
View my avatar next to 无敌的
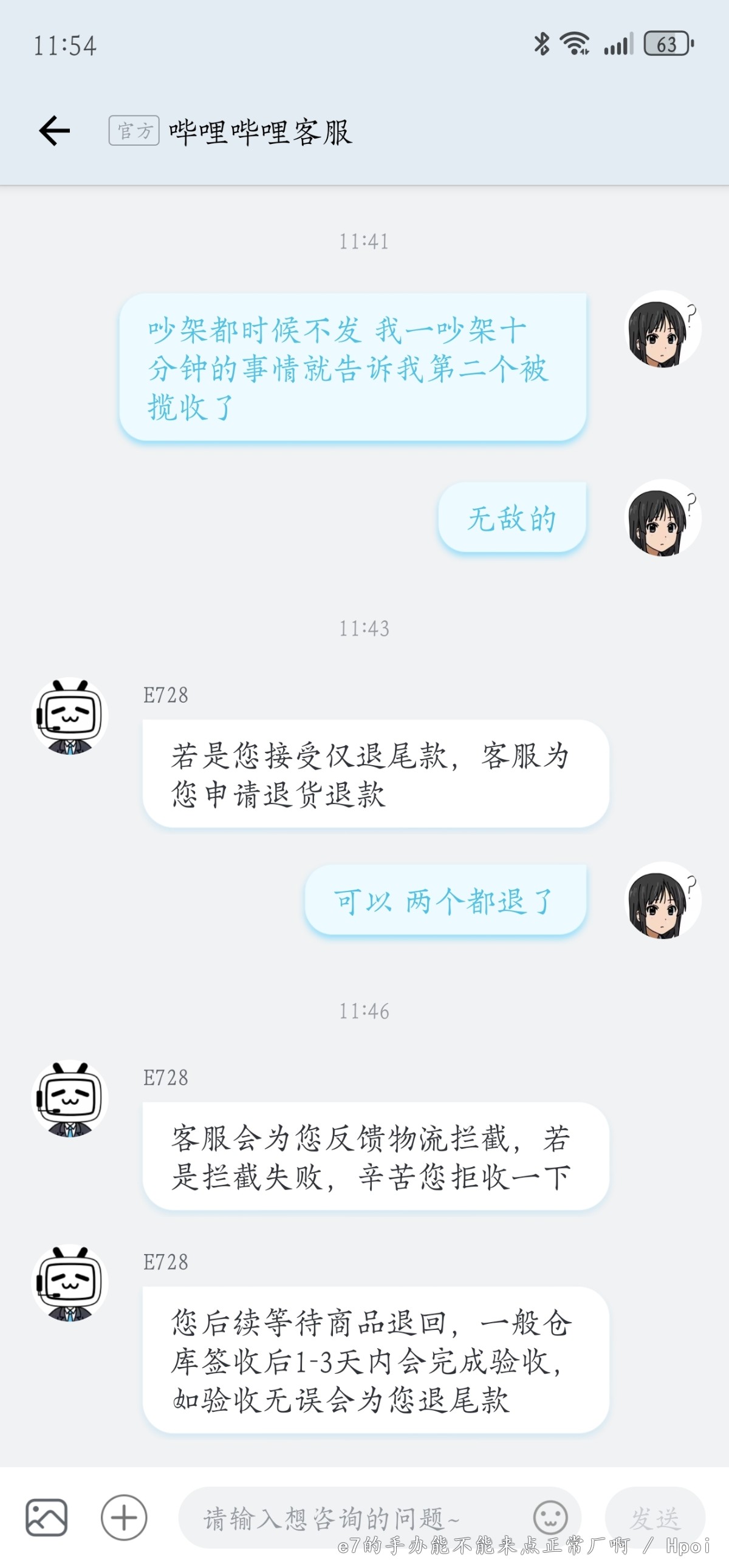coord(662,518)
